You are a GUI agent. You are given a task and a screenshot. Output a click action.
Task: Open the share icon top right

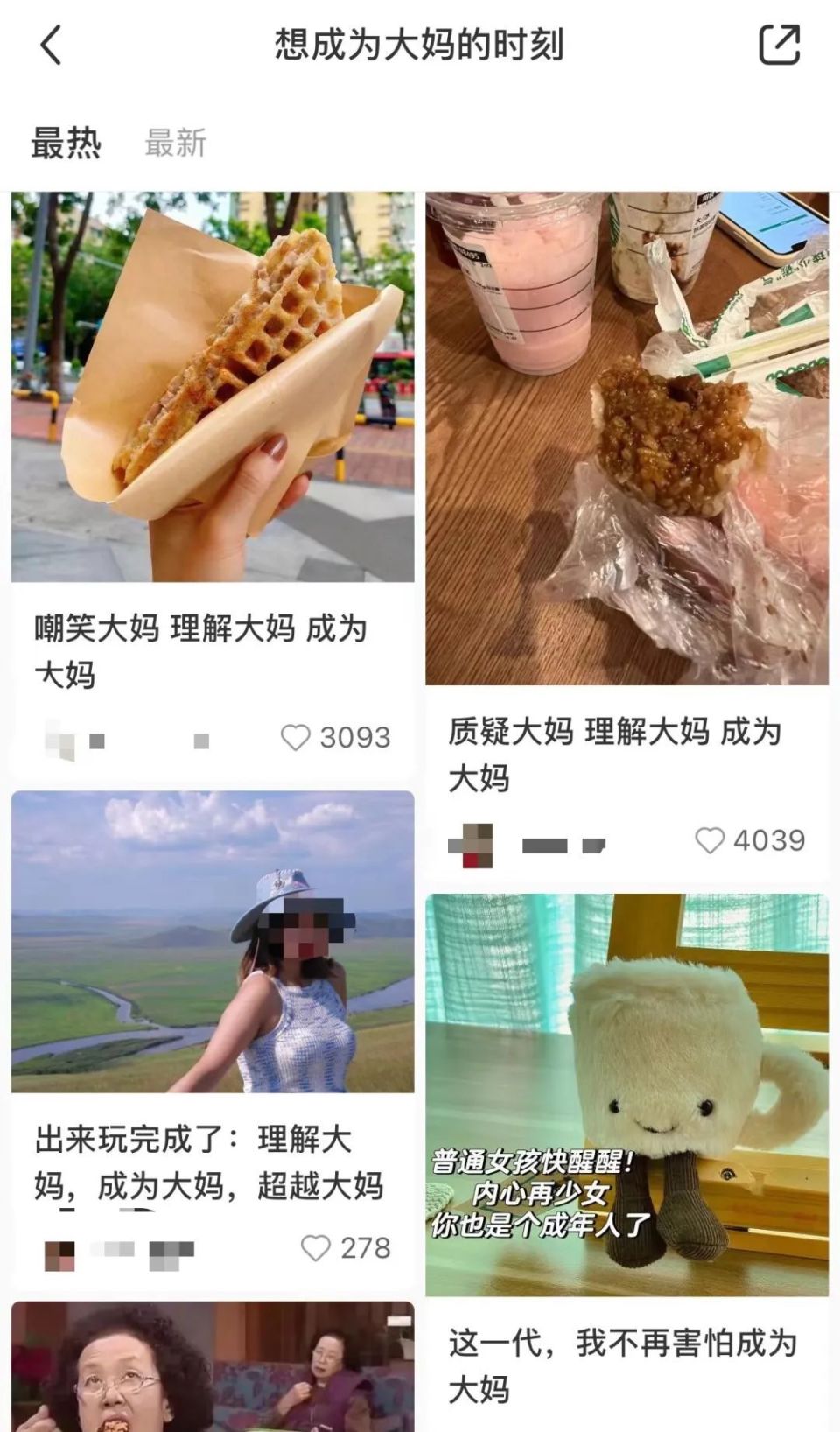781,46
